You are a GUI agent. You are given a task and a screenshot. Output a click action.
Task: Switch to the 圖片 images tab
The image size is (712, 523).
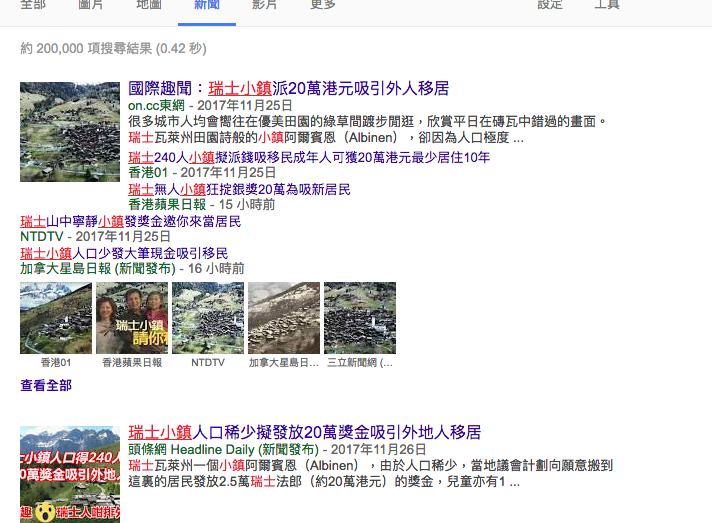pos(93,5)
